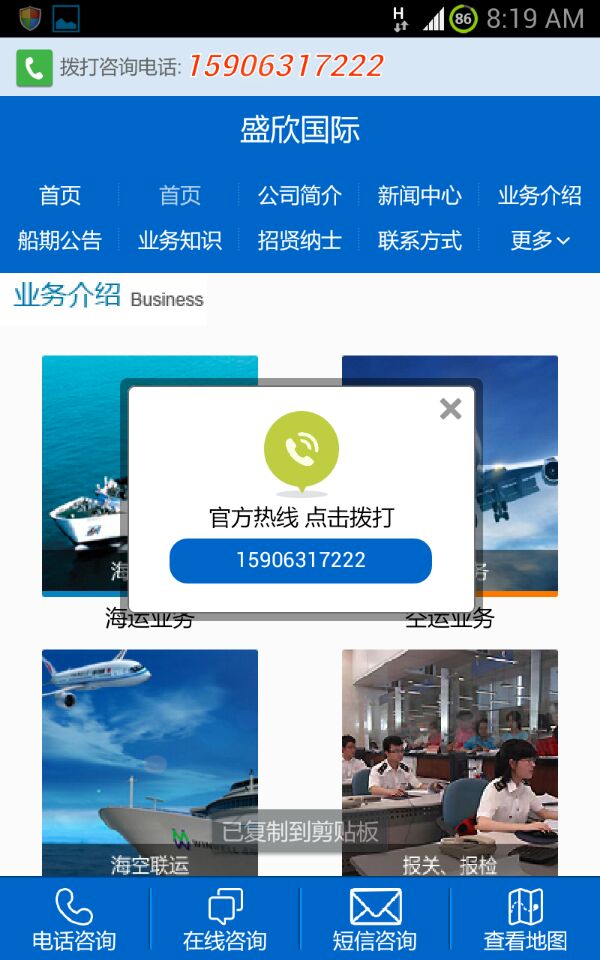The height and width of the screenshot is (960, 600).
Task: Go to 新闻中心 section
Action: point(419,196)
